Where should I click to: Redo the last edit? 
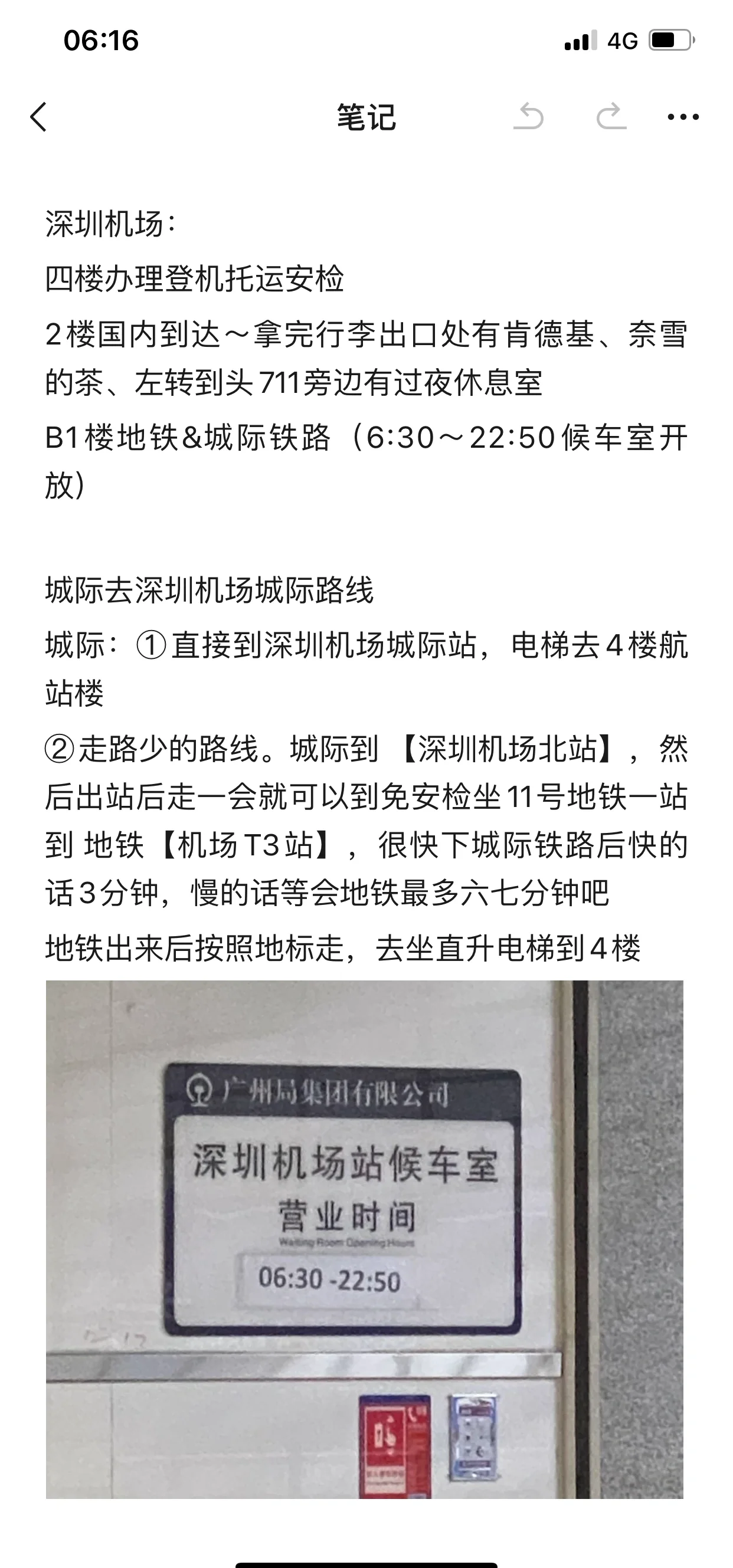coord(611,117)
